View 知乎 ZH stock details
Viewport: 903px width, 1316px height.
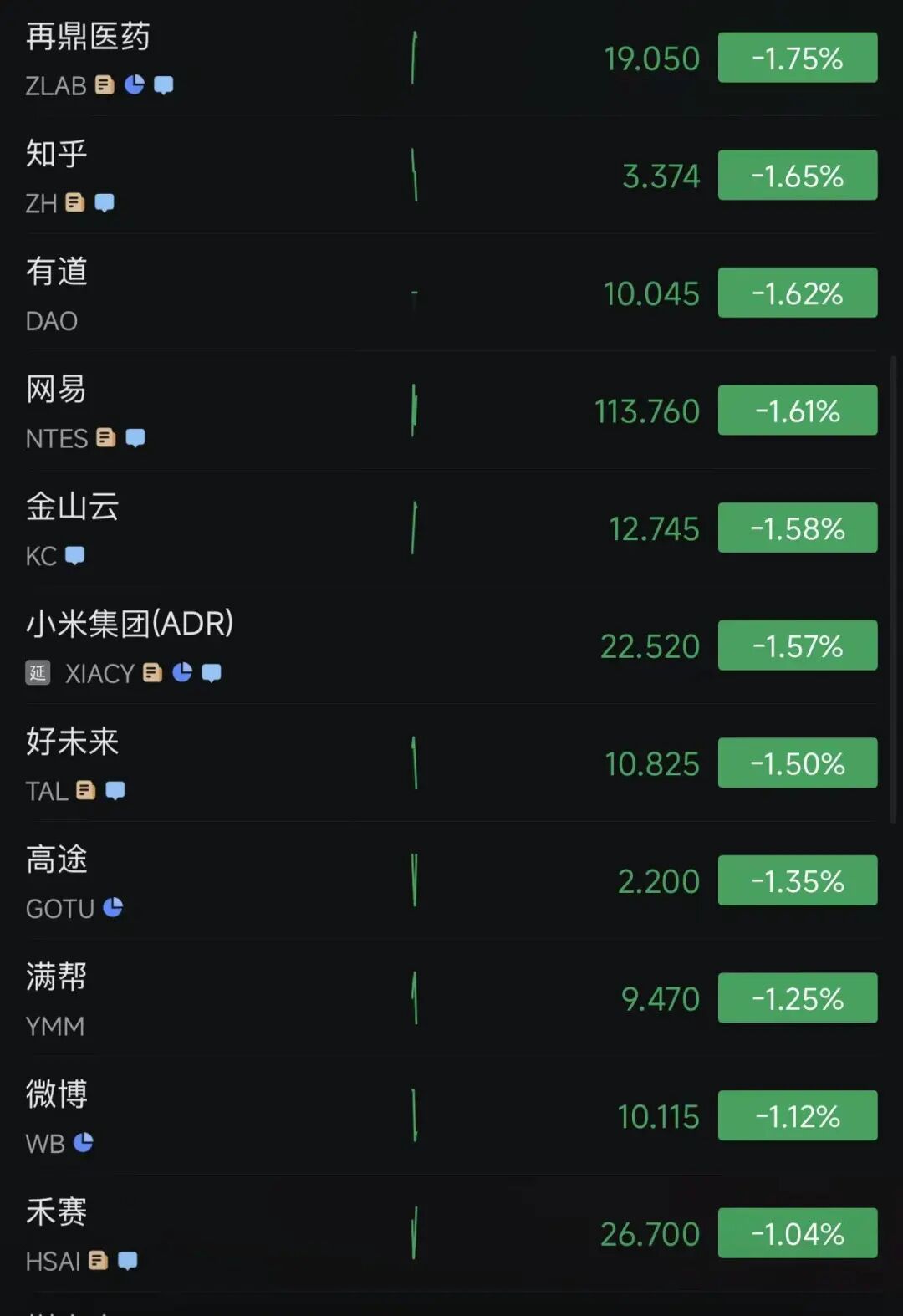(57, 154)
